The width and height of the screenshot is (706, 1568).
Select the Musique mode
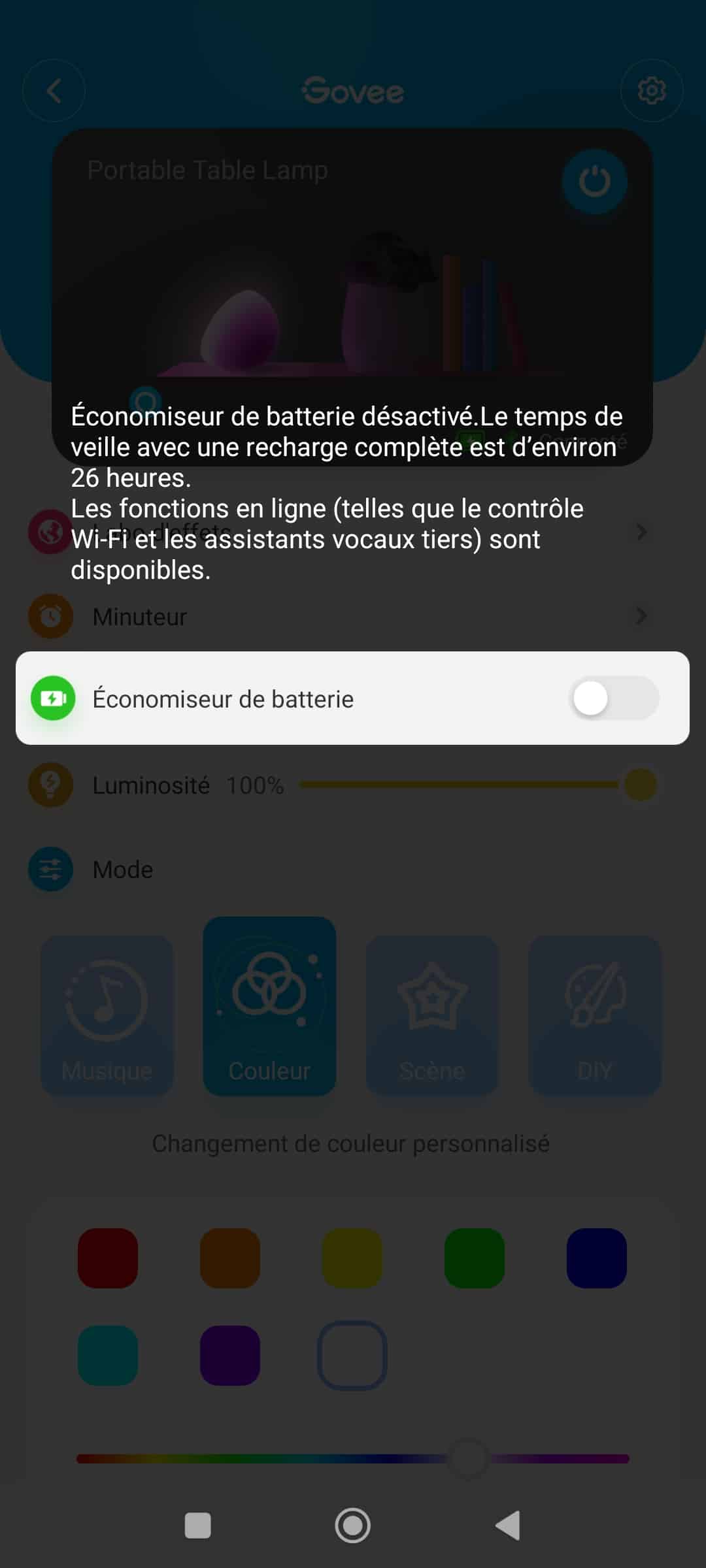pos(107,1015)
